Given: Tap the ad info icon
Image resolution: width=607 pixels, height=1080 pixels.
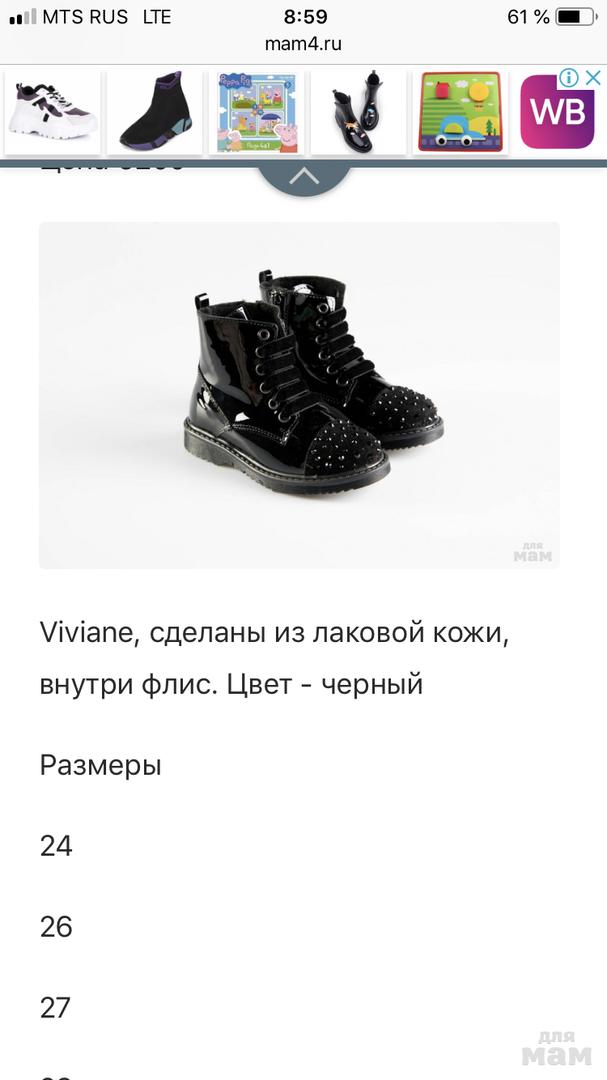Looking at the screenshot, I should 569,77.
